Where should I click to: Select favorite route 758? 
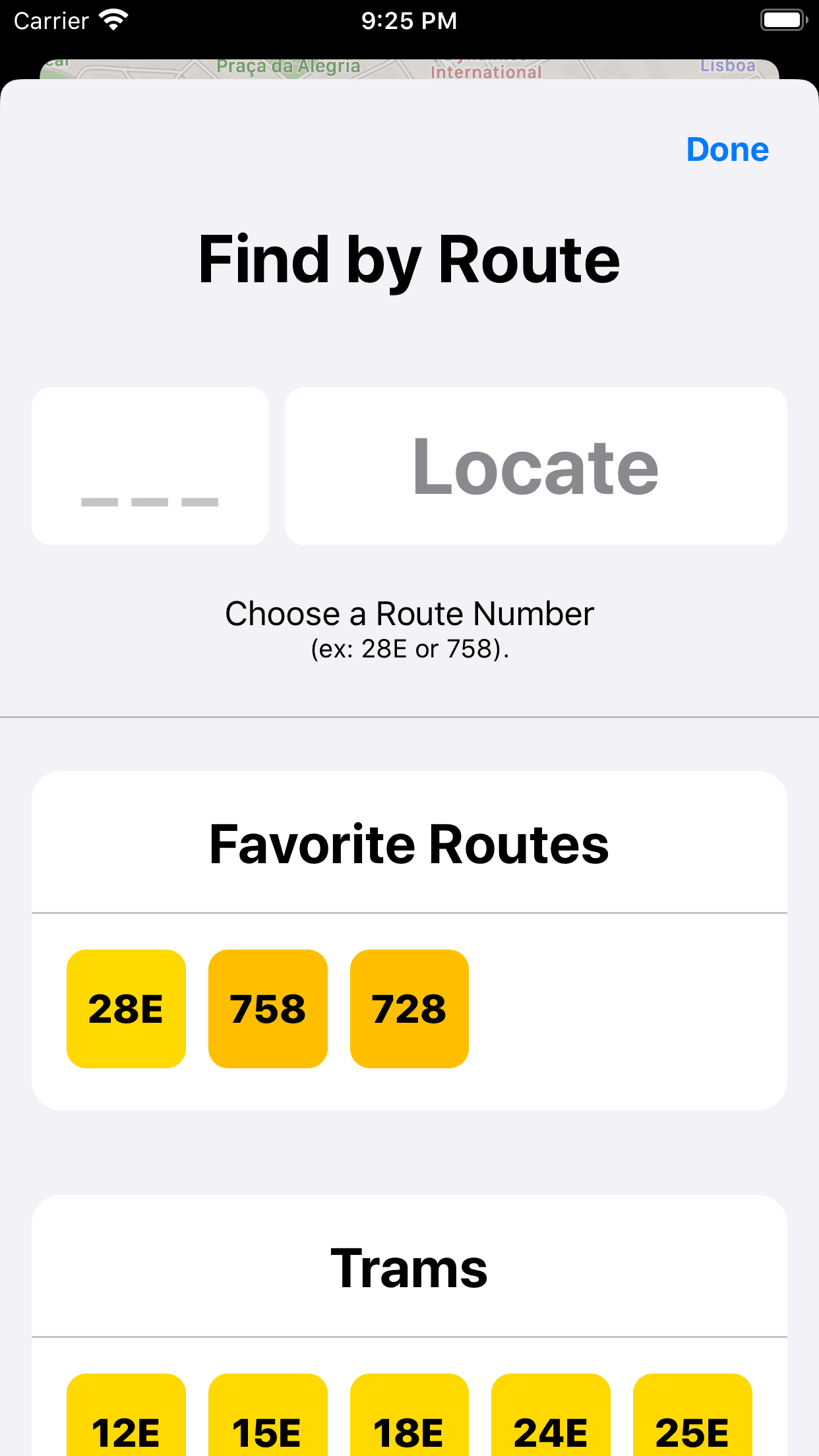(x=268, y=1009)
